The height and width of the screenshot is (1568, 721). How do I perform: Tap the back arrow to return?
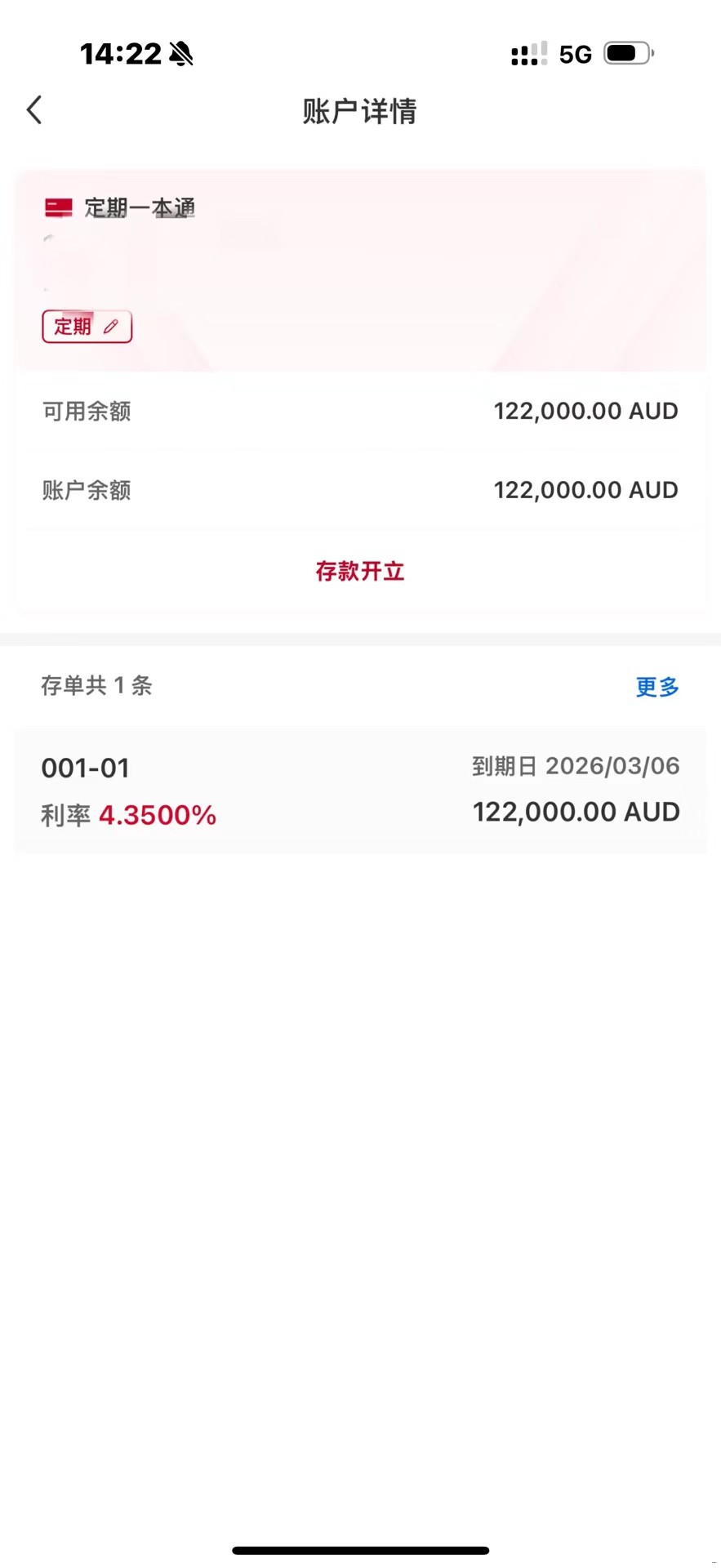tap(33, 109)
